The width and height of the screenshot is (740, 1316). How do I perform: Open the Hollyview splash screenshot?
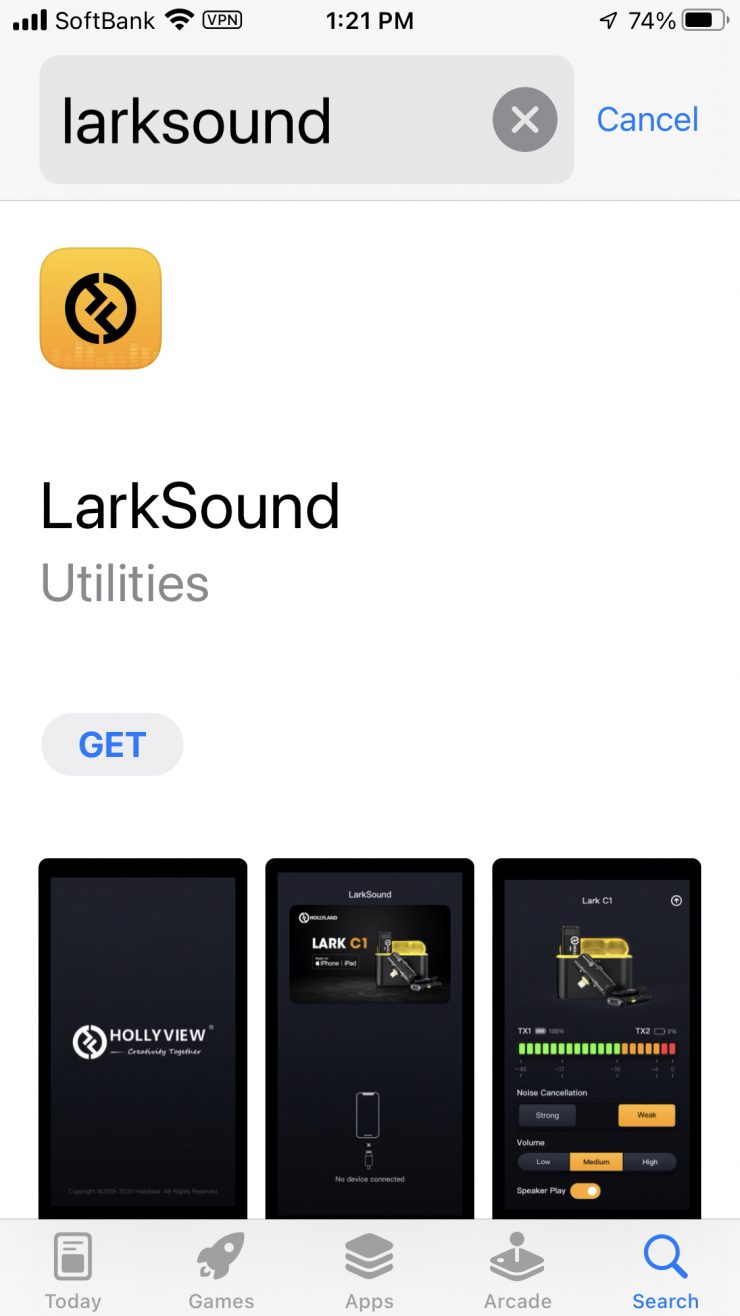pos(142,1038)
